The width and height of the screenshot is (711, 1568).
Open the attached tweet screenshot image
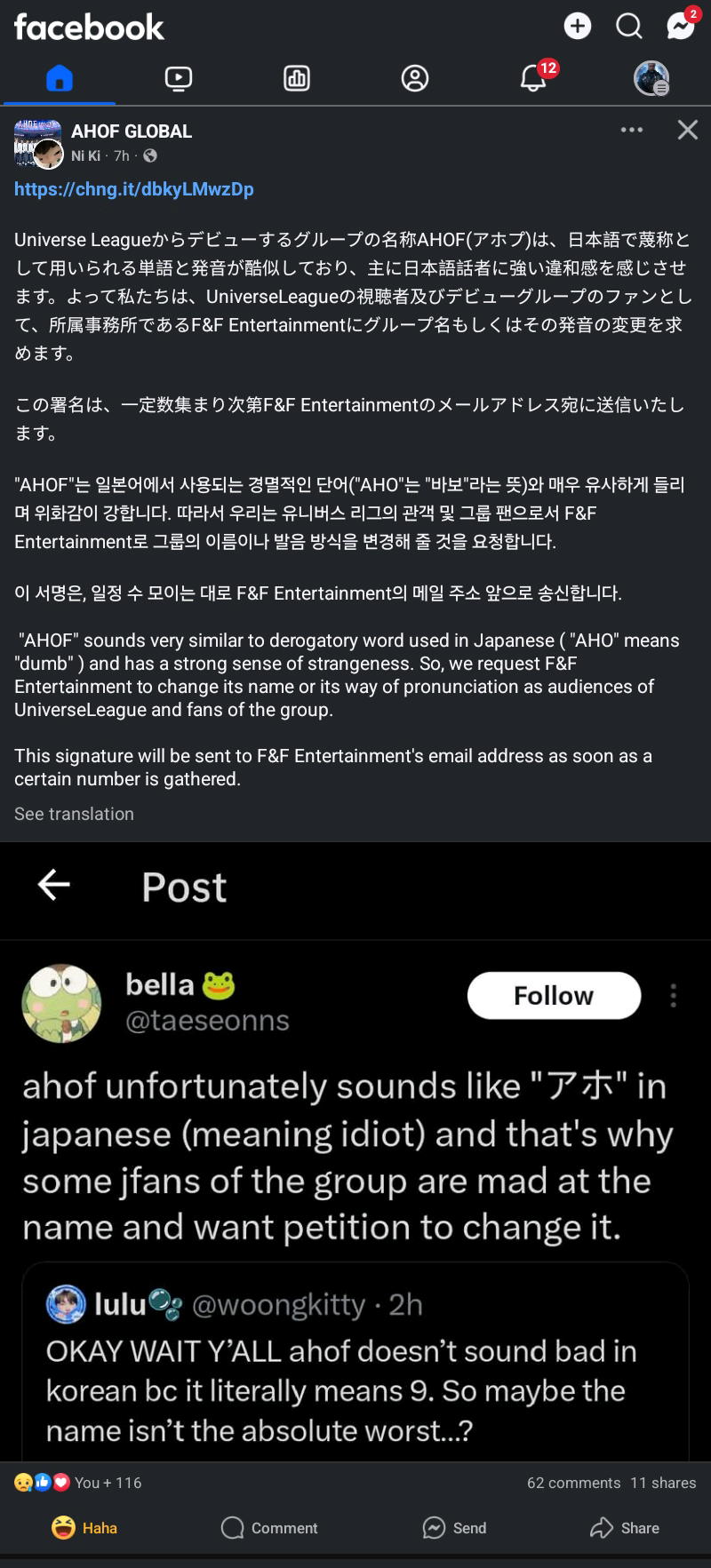355,1151
